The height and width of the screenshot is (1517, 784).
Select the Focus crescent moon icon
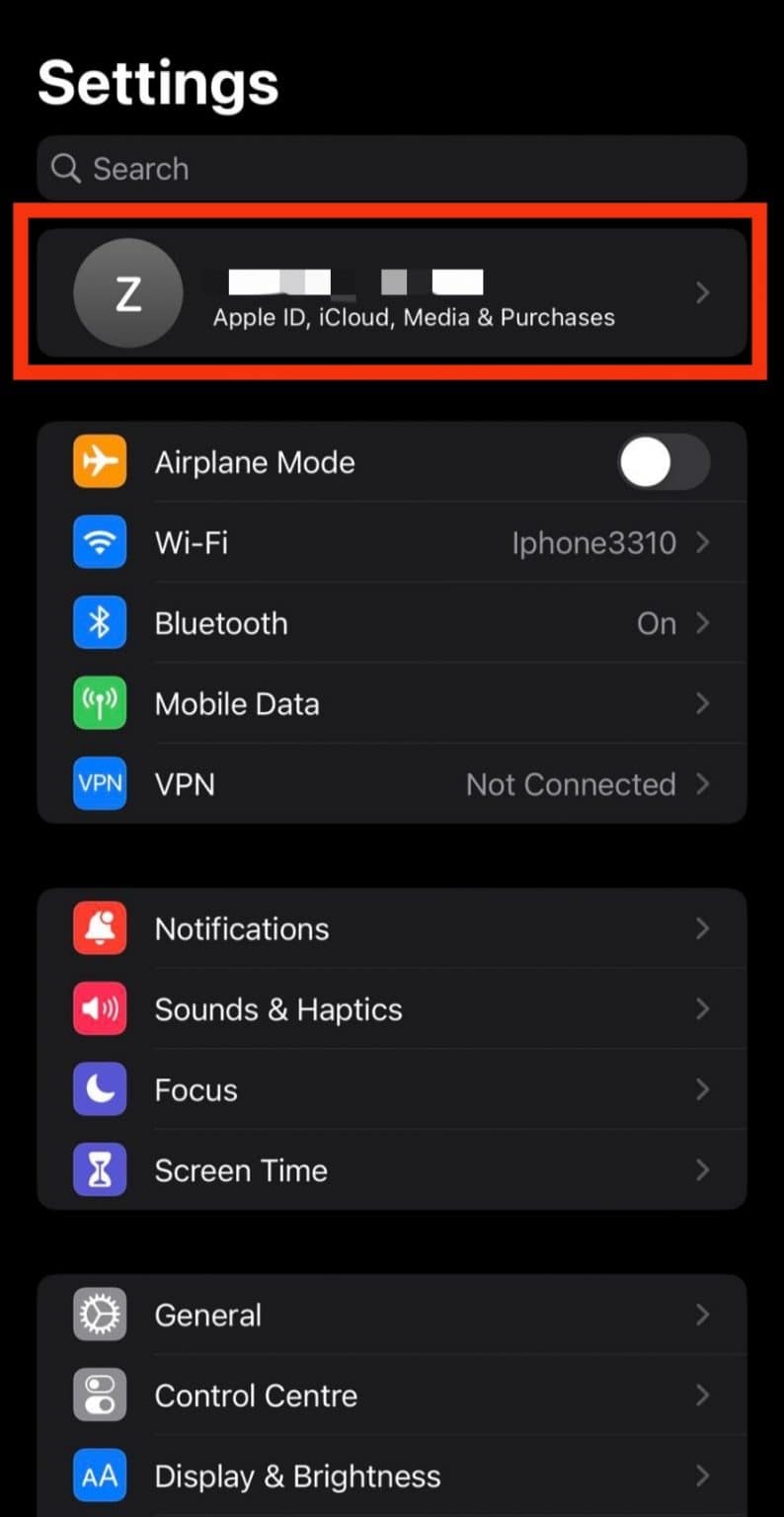(x=99, y=1089)
